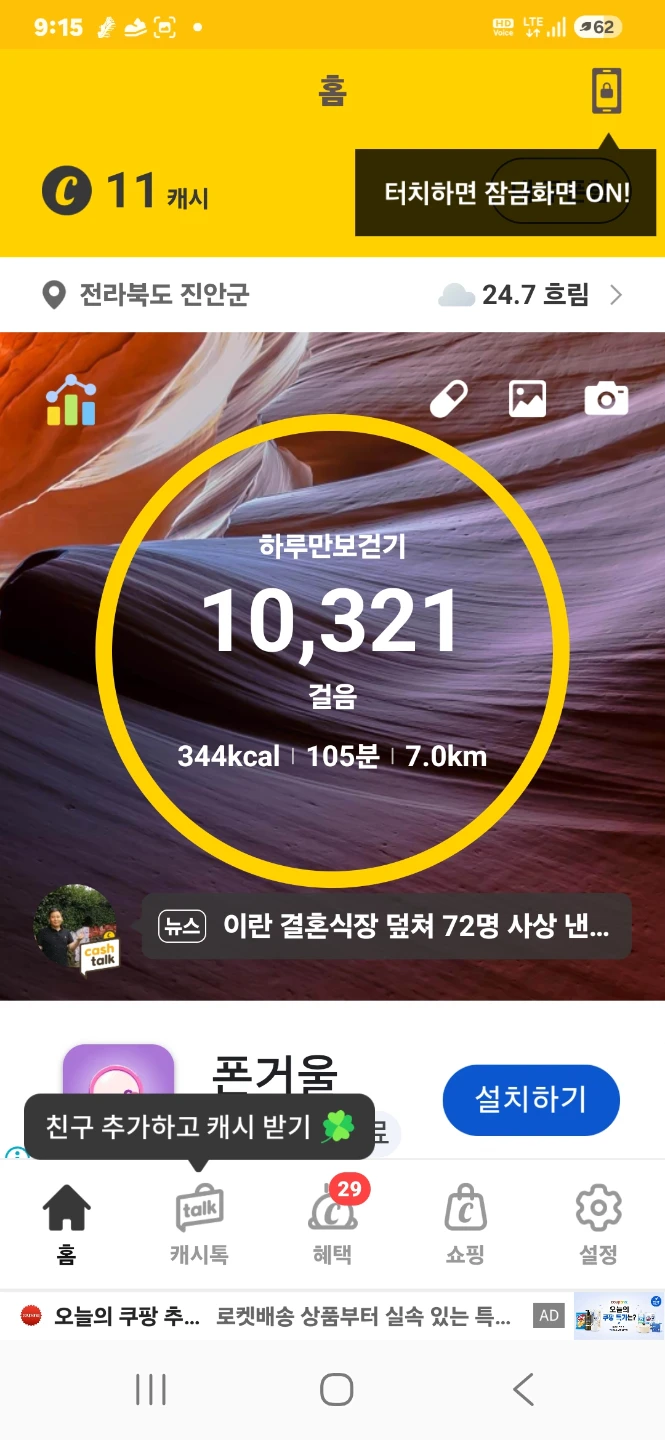Open the news headline about 이란 결혼식장

[x=386, y=927]
